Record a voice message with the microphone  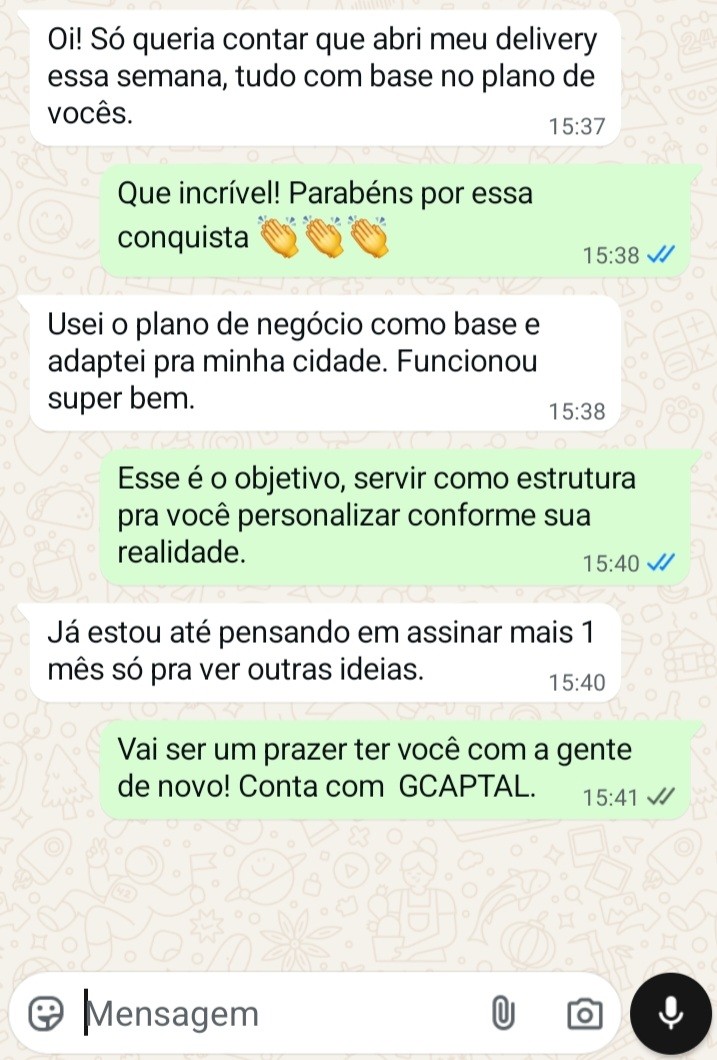[x=672, y=1014]
